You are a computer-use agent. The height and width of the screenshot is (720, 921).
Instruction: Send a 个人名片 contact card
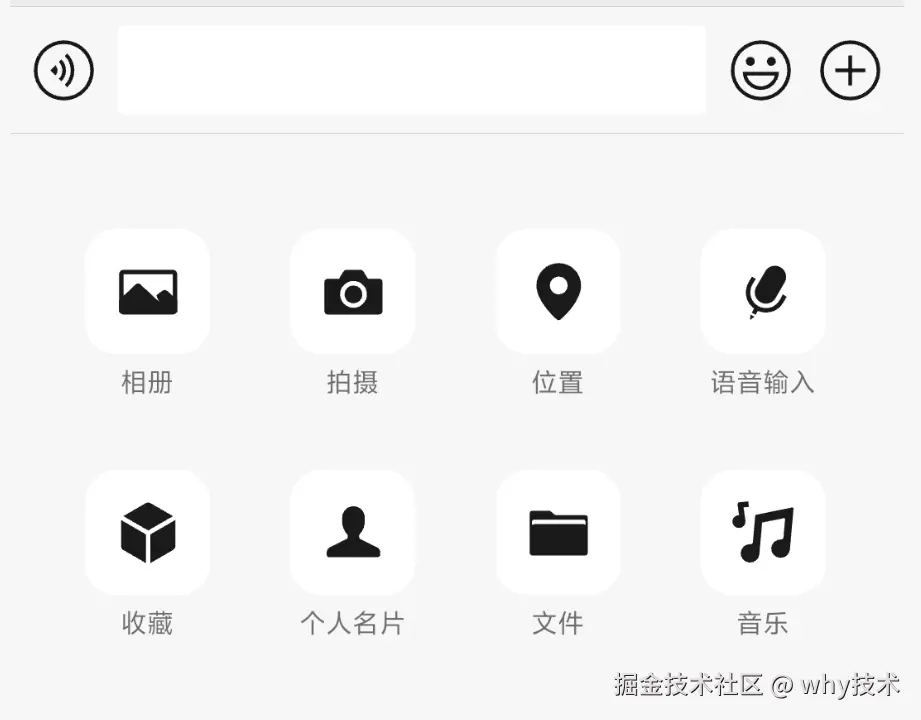tap(353, 533)
